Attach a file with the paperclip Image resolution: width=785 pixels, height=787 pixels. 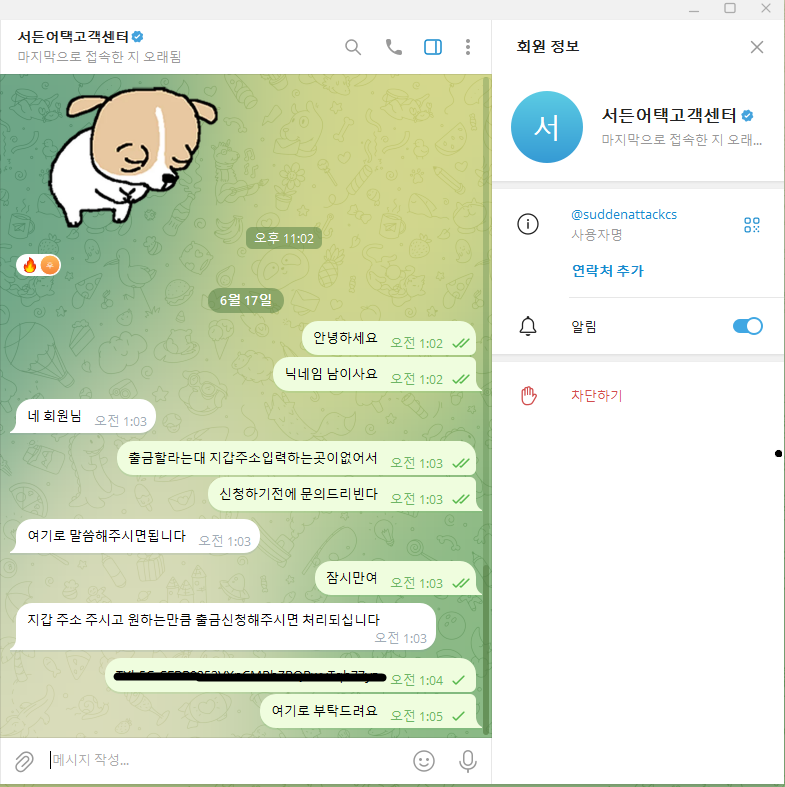pos(24,761)
